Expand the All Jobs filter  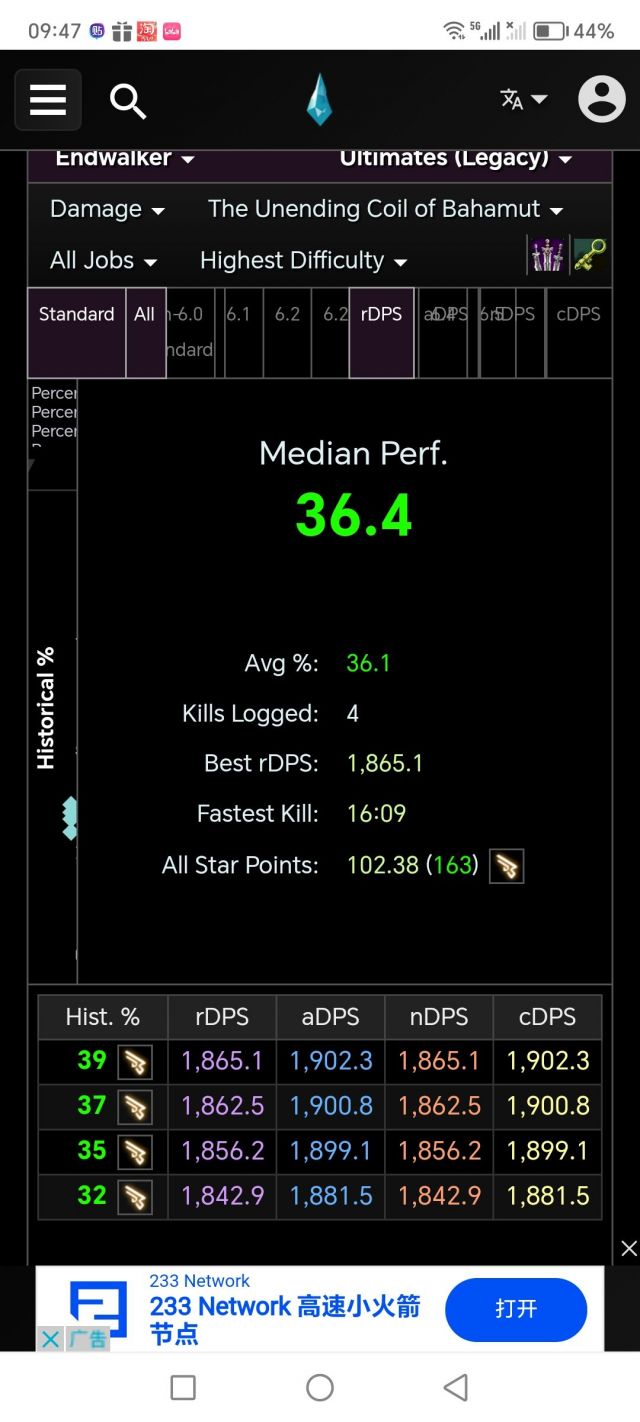tap(103, 261)
